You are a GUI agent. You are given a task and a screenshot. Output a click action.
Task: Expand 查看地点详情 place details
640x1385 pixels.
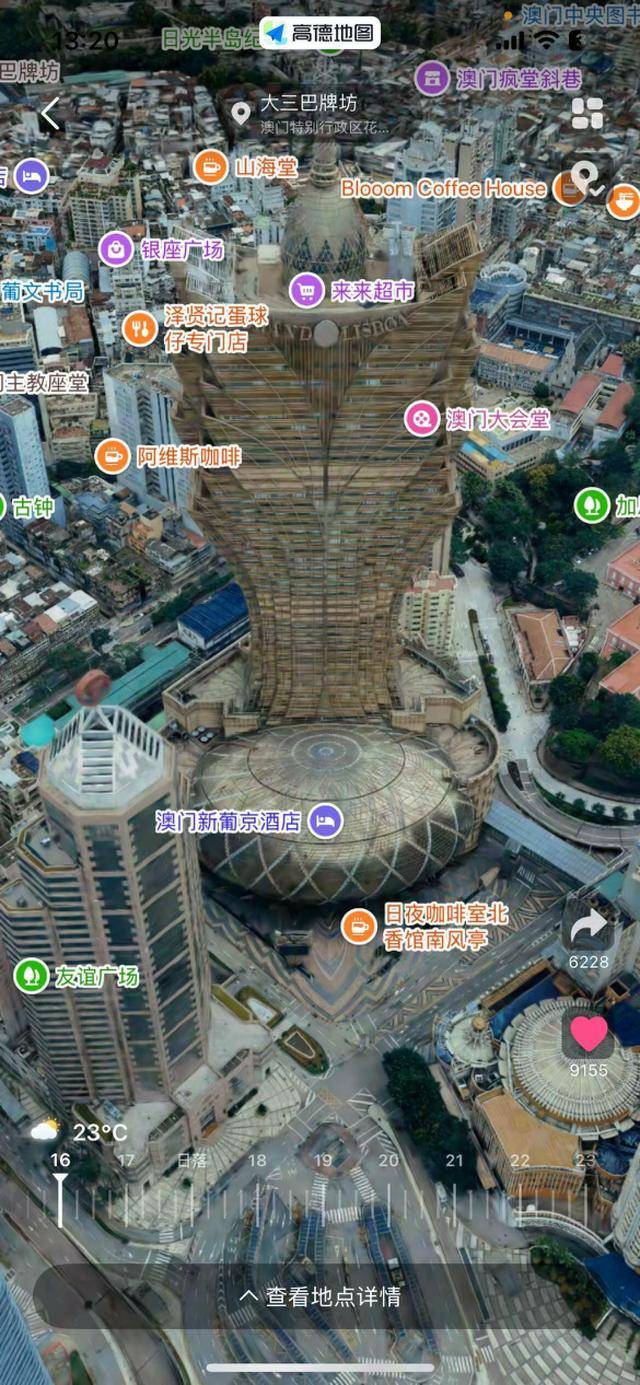pyautogui.click(x=320, y=1297)
